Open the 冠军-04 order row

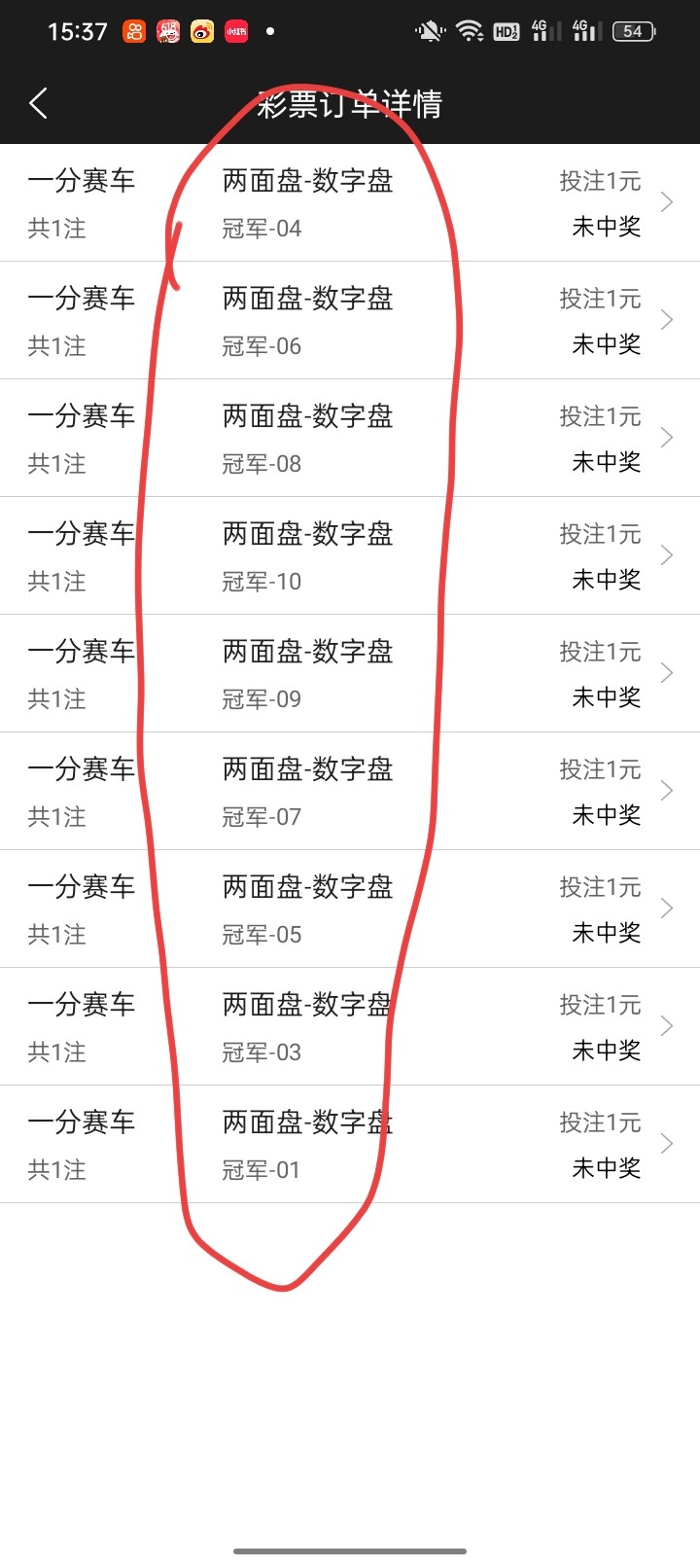pos(350,203)
